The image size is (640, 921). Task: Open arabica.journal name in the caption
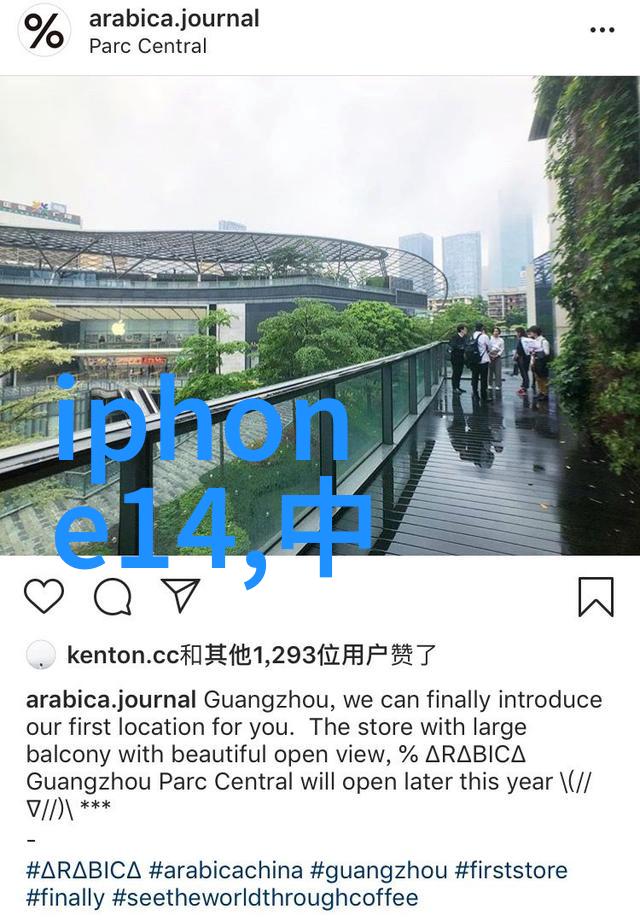pyautogui.click(x=110, y=700)
